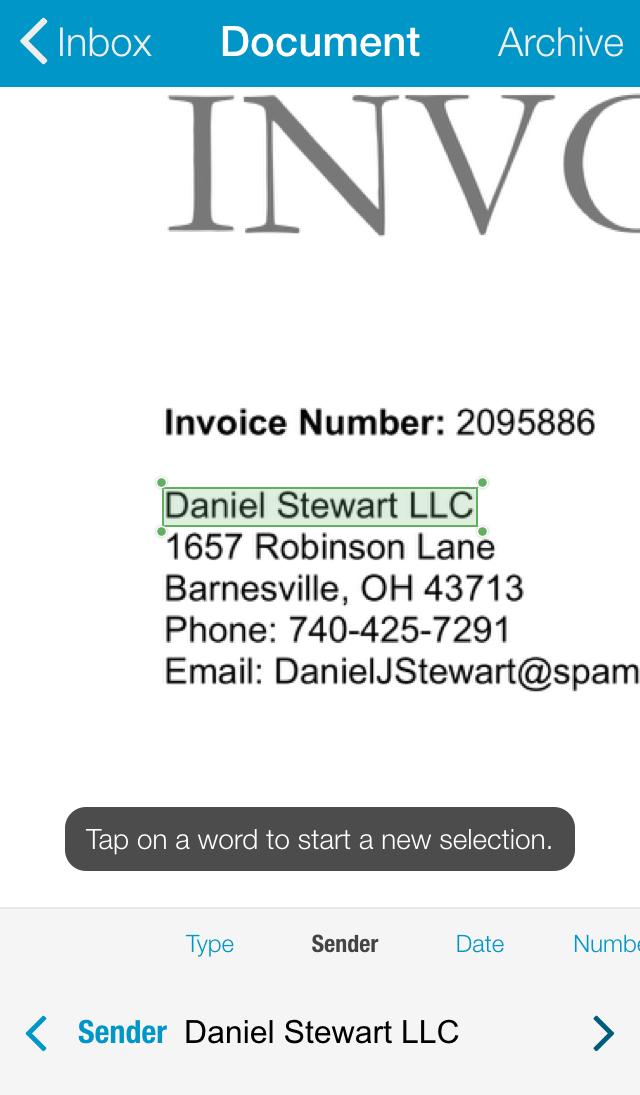Edit the Sender value Daniel Stewart LLC
This screenshot has height=1095, width=640.
tap(322, 1032)
